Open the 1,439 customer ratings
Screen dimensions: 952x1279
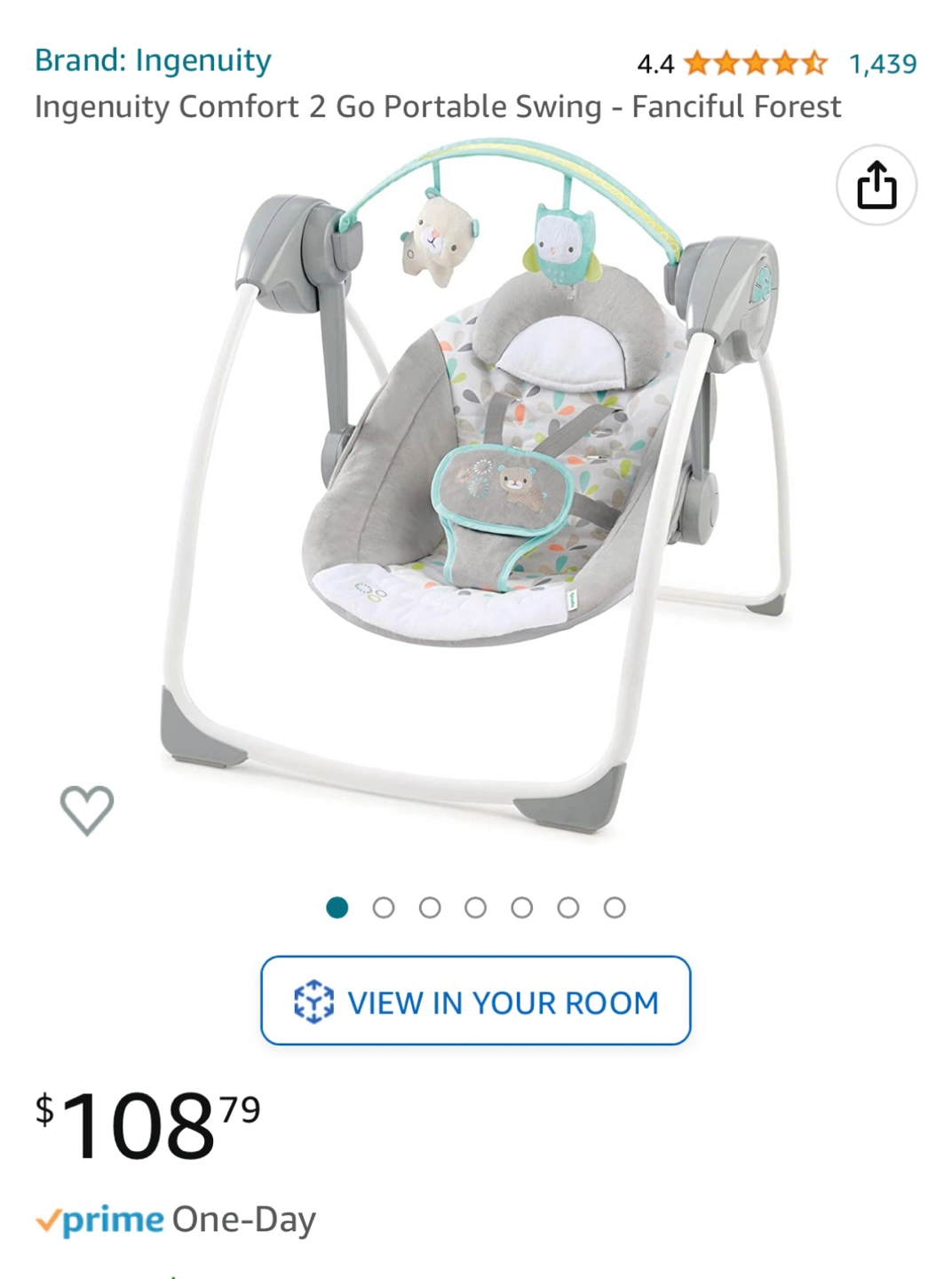coord(882,64)
